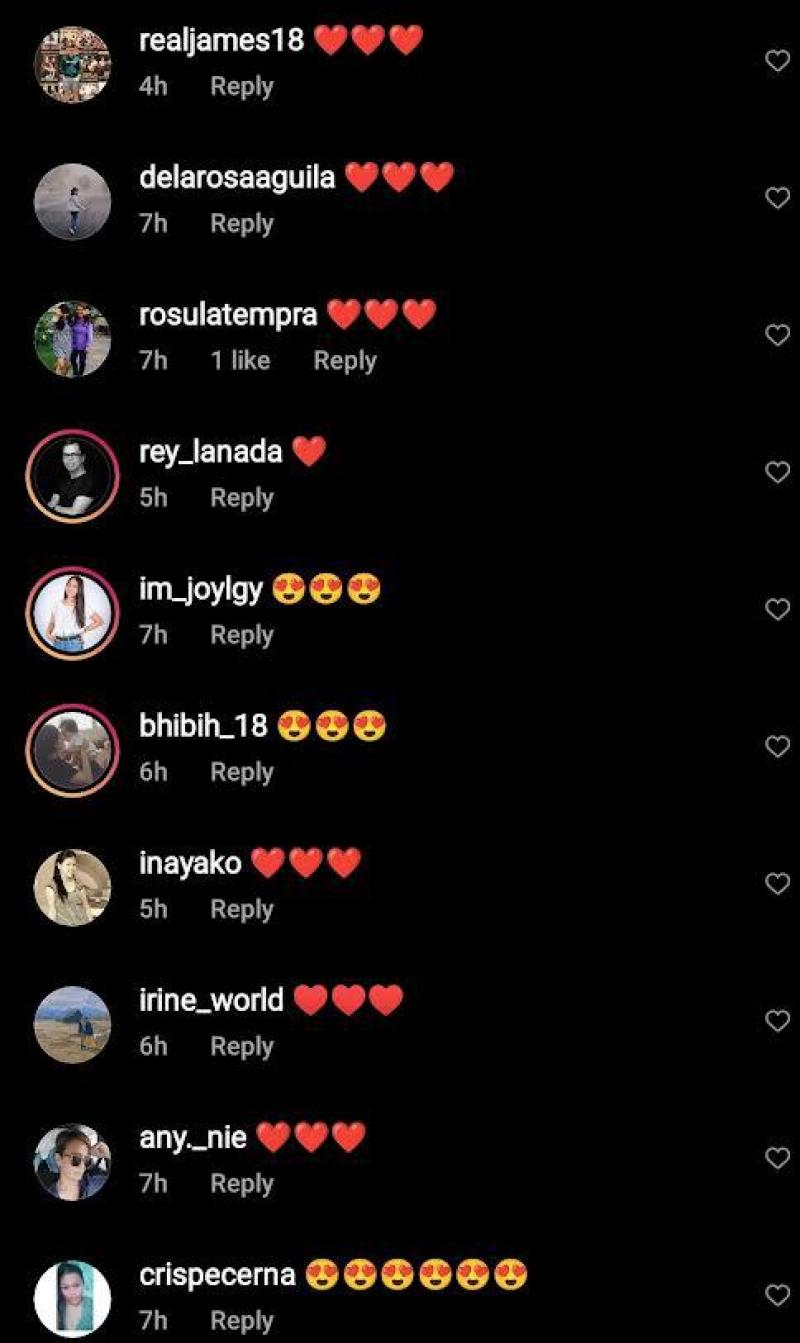
Task: Like the comment from im_joylgy
Action: point(777,609)
